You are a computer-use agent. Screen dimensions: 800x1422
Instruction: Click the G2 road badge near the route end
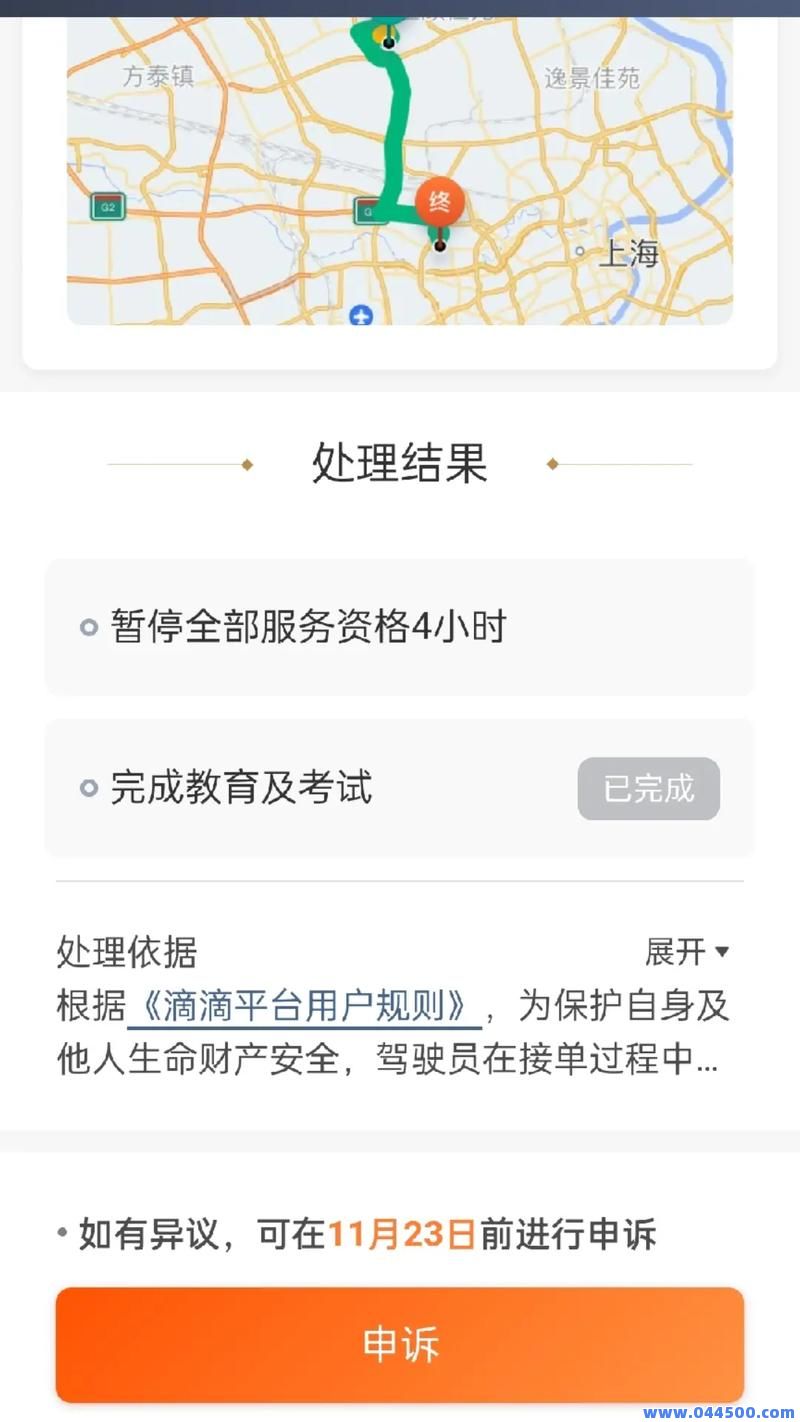[371, 212]
